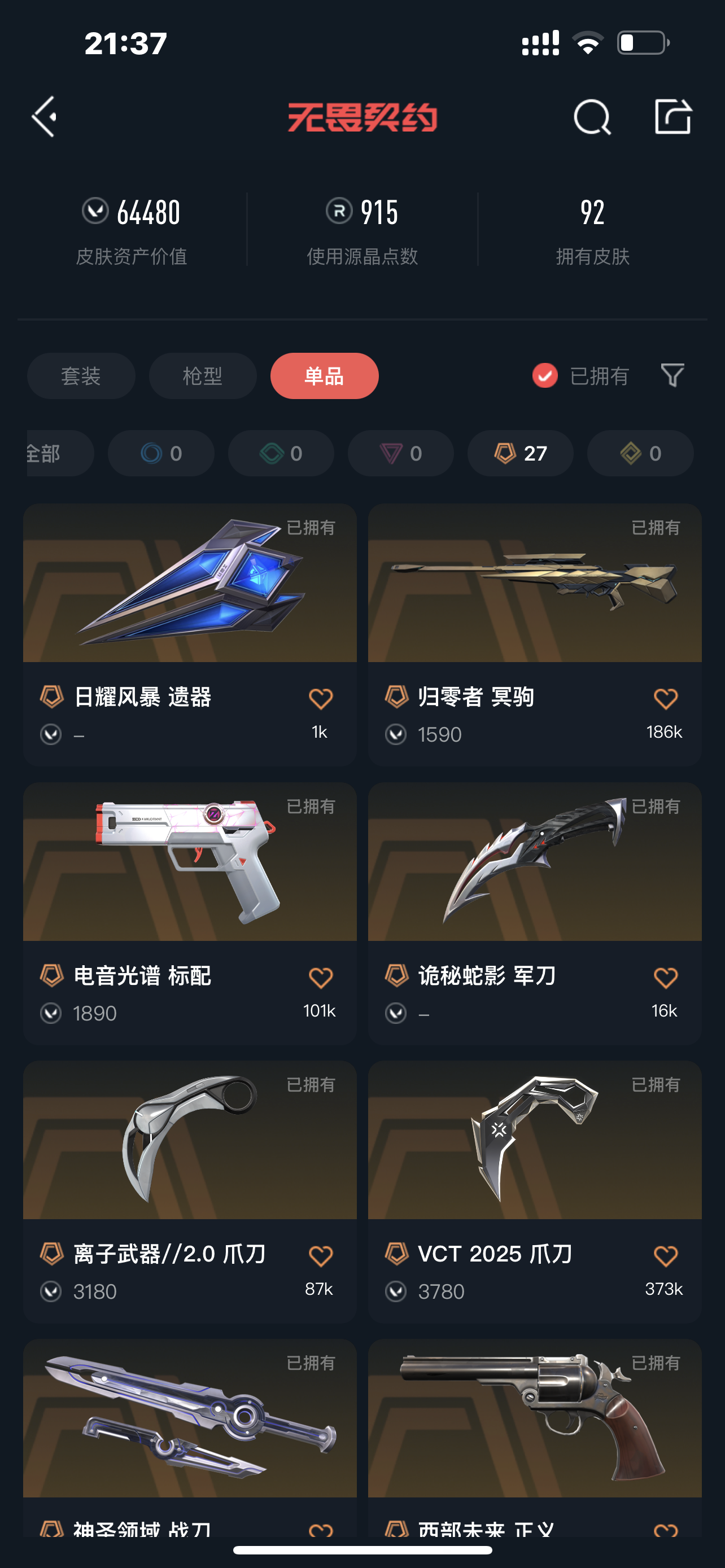
Task: Filter by the orange tier chip showing 27
Action: pos(520,453)
